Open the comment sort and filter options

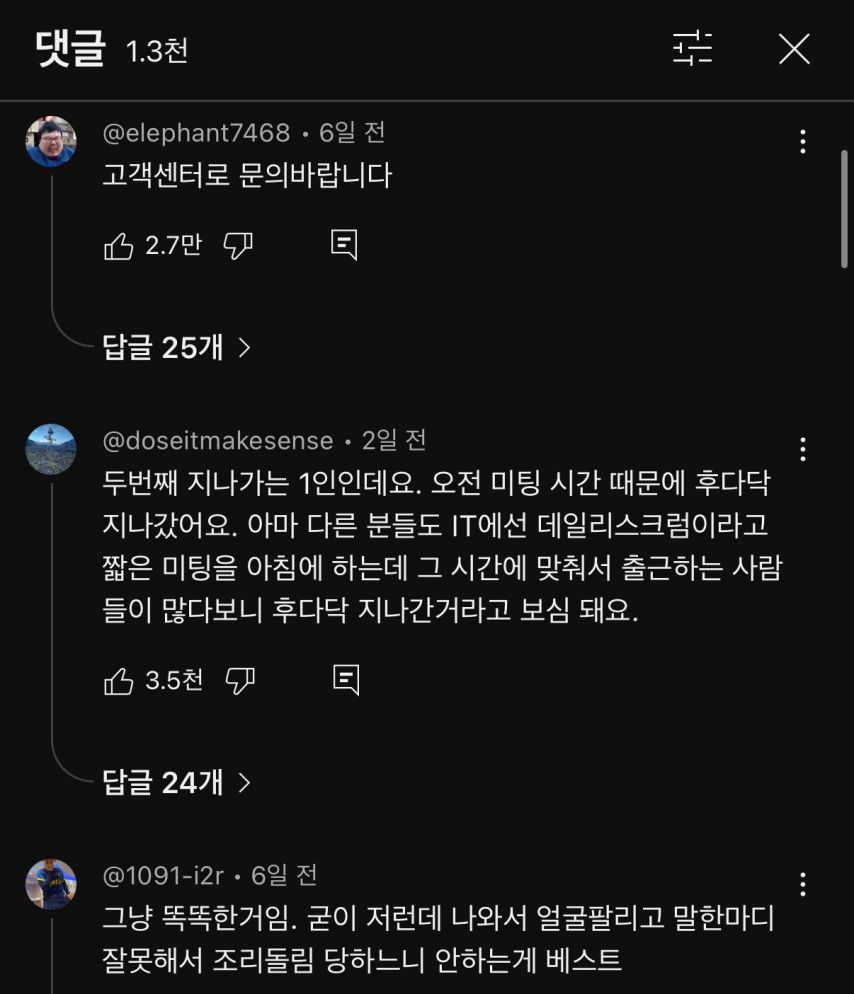pyautogui.click(x=692, y=48)
